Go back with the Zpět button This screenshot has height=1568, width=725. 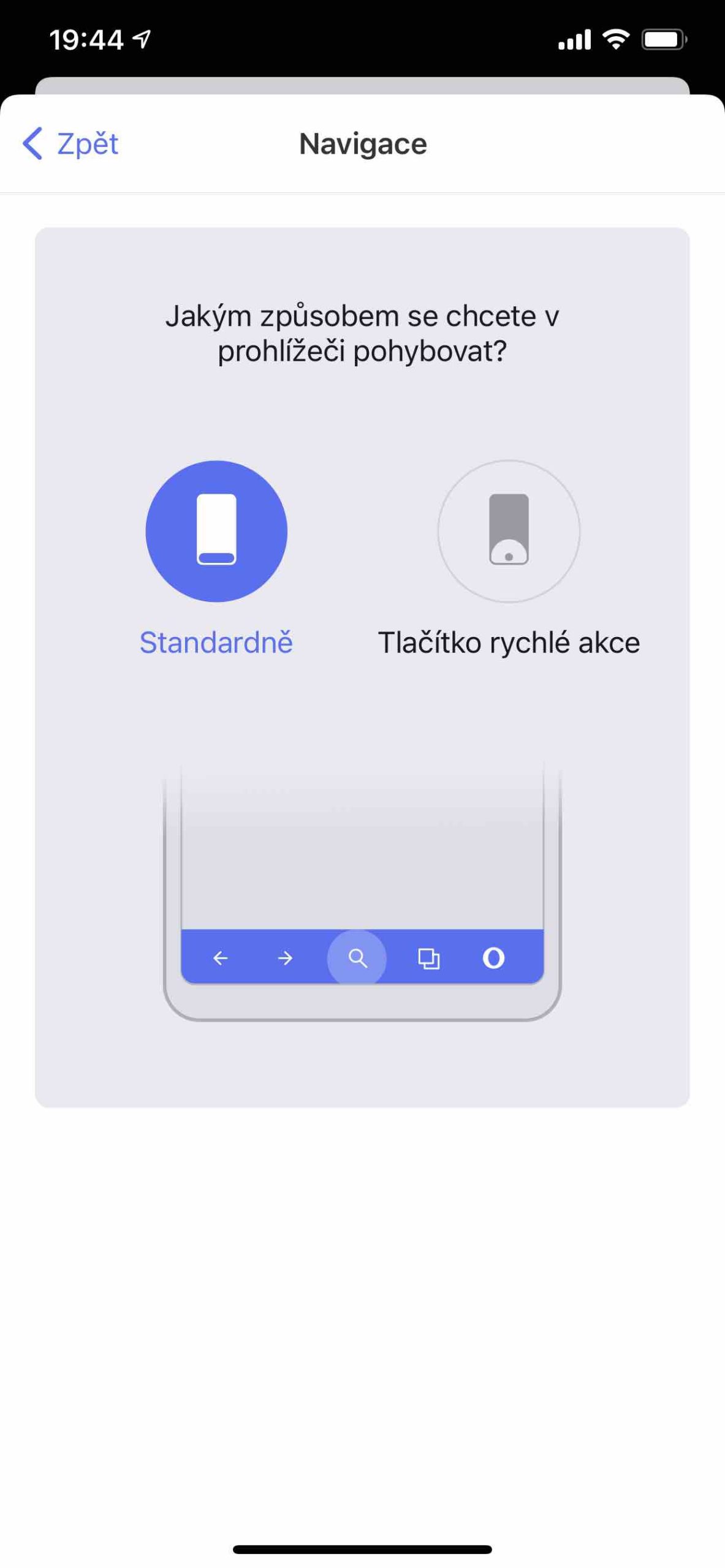tap(70, 144)
